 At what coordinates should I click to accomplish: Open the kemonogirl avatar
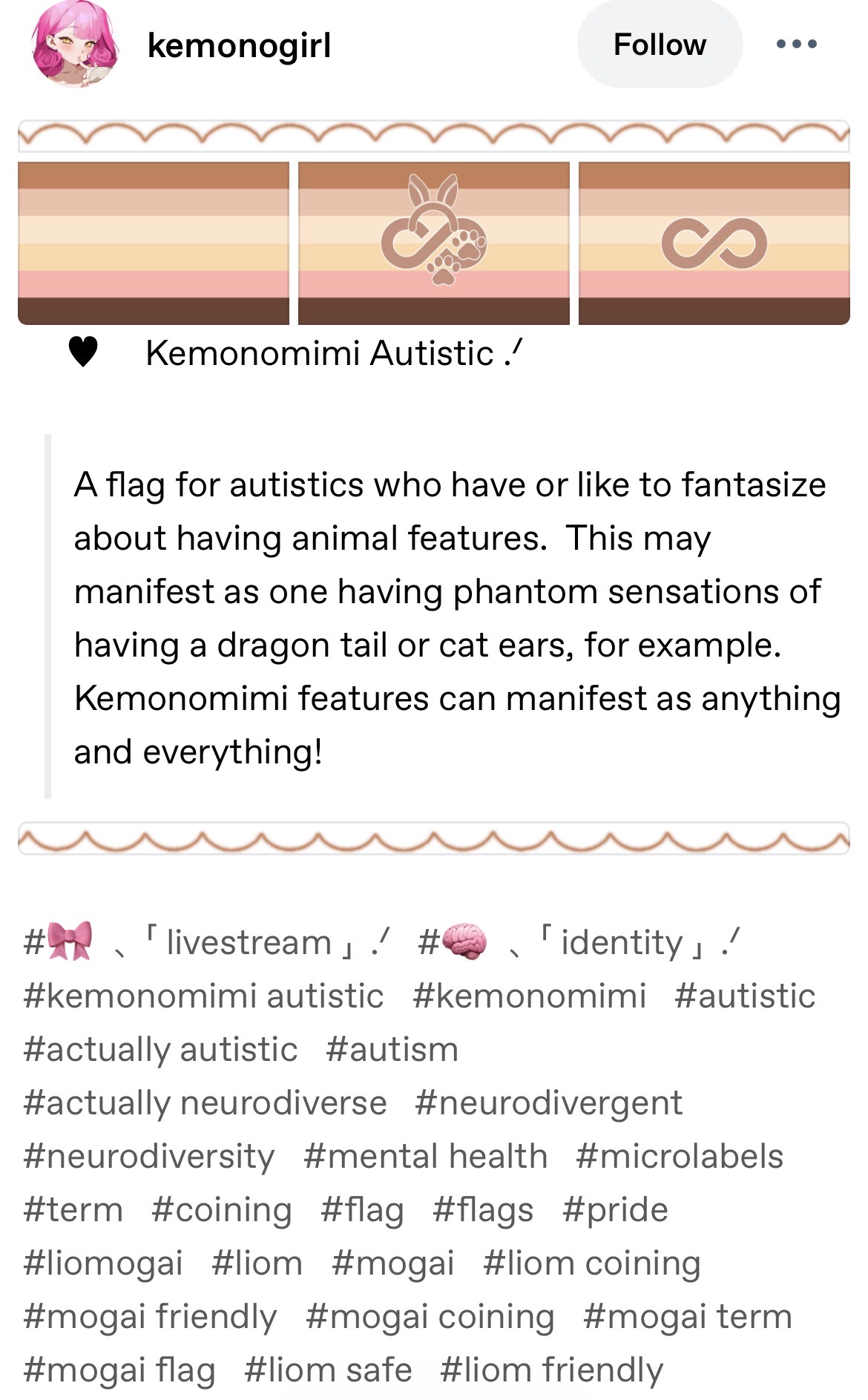[x=76, y=45]
